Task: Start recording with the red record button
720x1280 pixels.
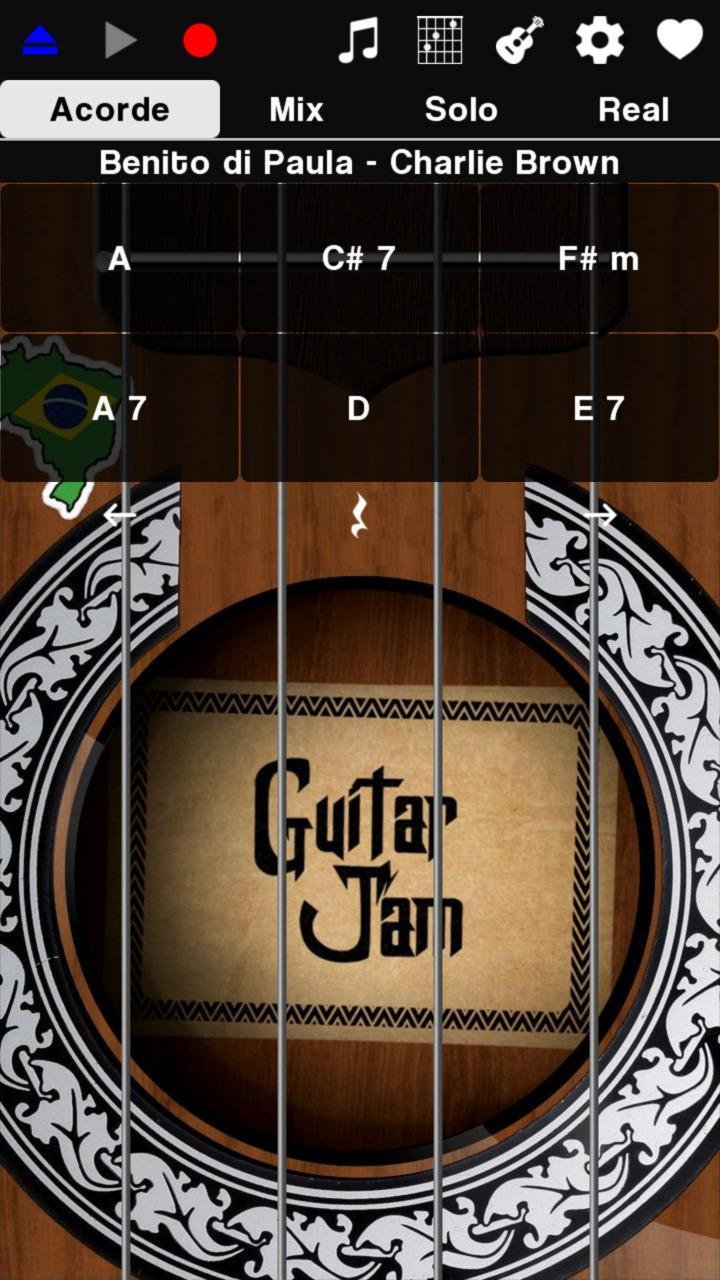Action: click(x=198, y=40)
